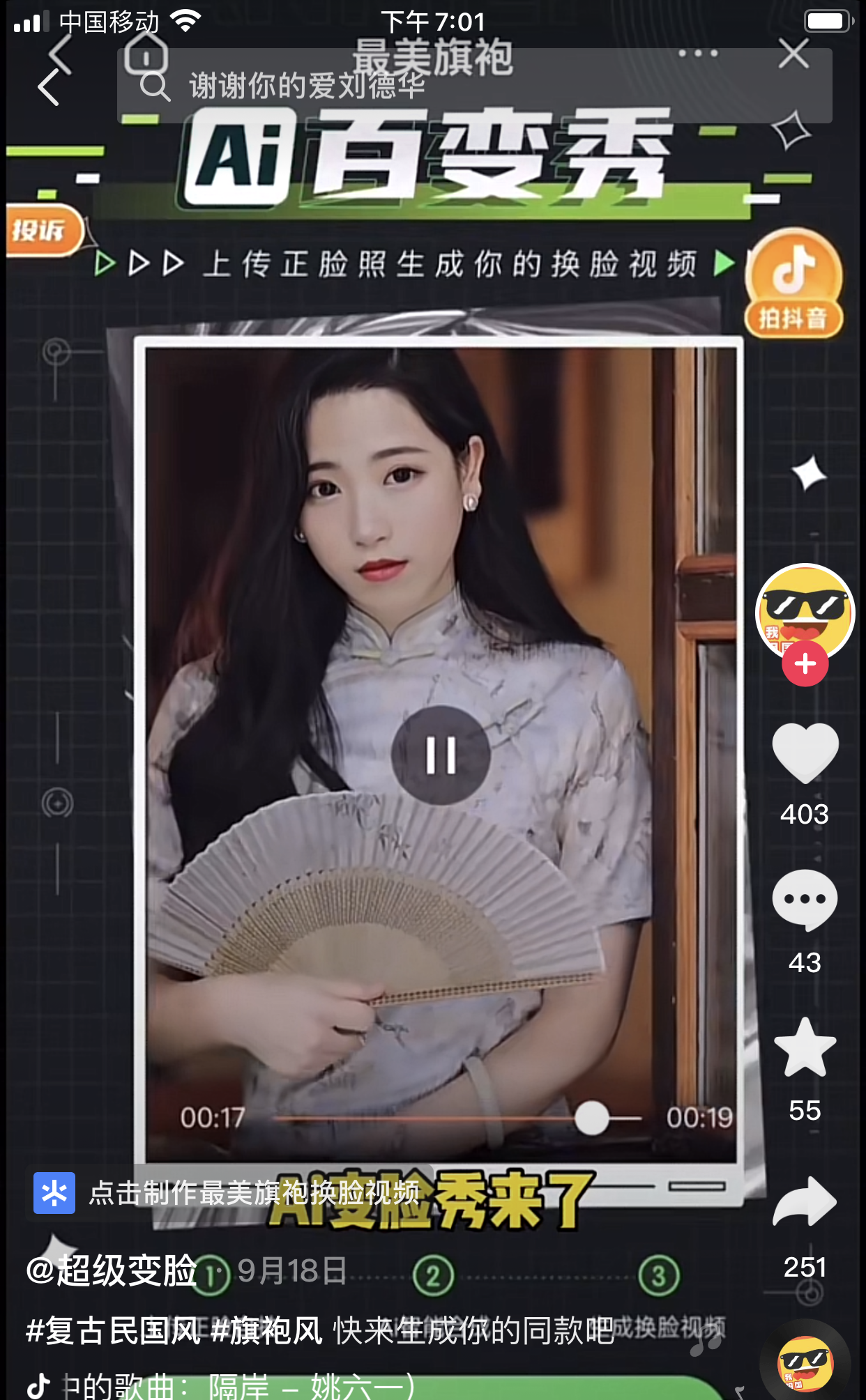Open the creator's avatar profile

[805, 611]
